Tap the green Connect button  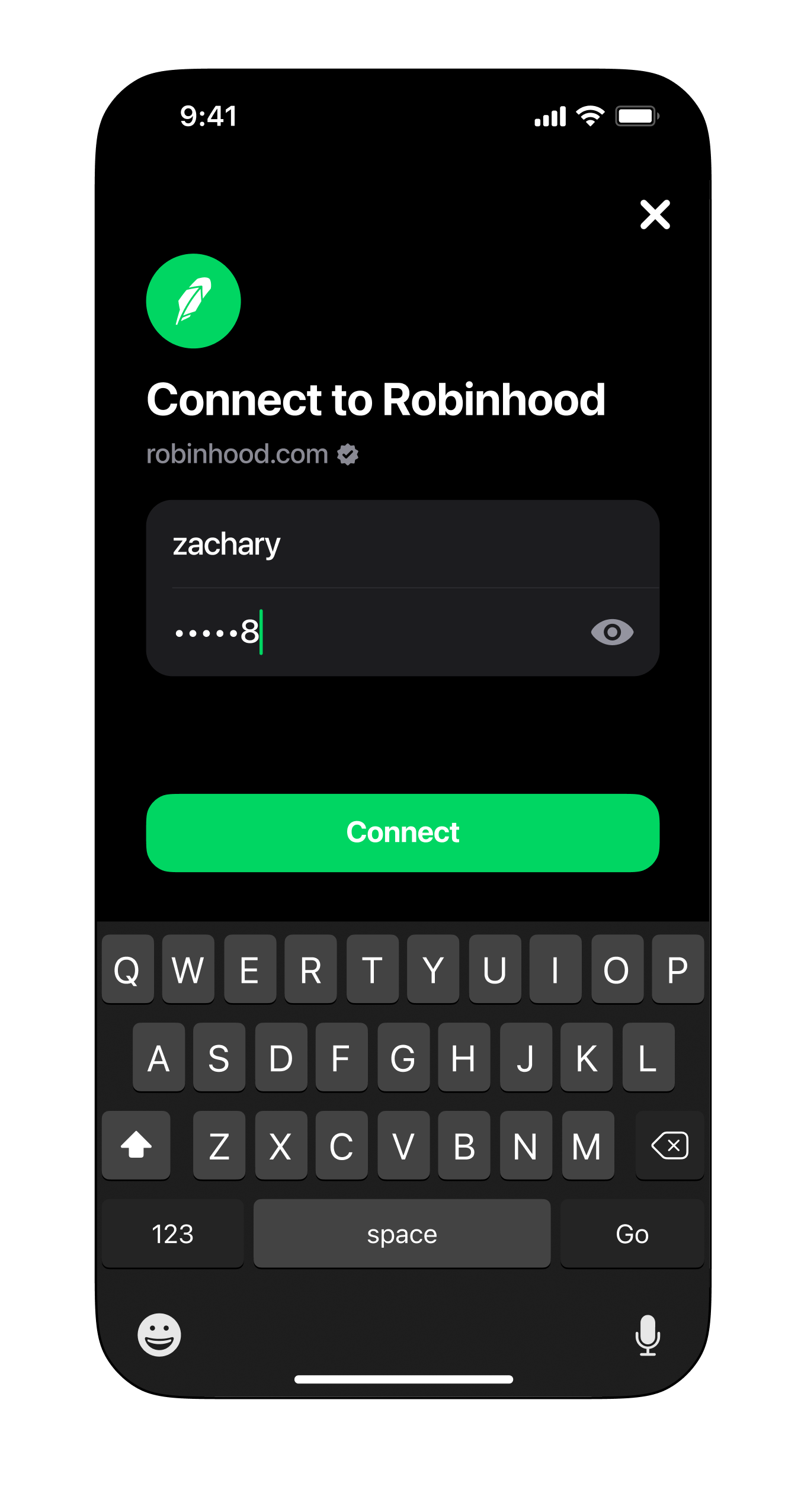403,832
